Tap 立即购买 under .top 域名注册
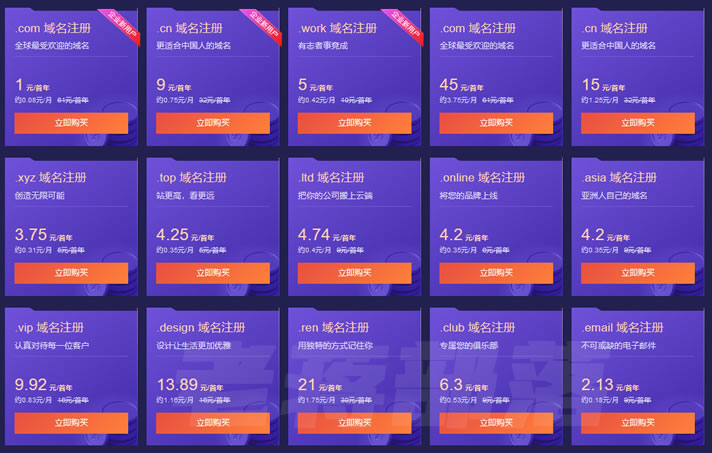Viewport: 712px width, 453px height. (213, 273)
